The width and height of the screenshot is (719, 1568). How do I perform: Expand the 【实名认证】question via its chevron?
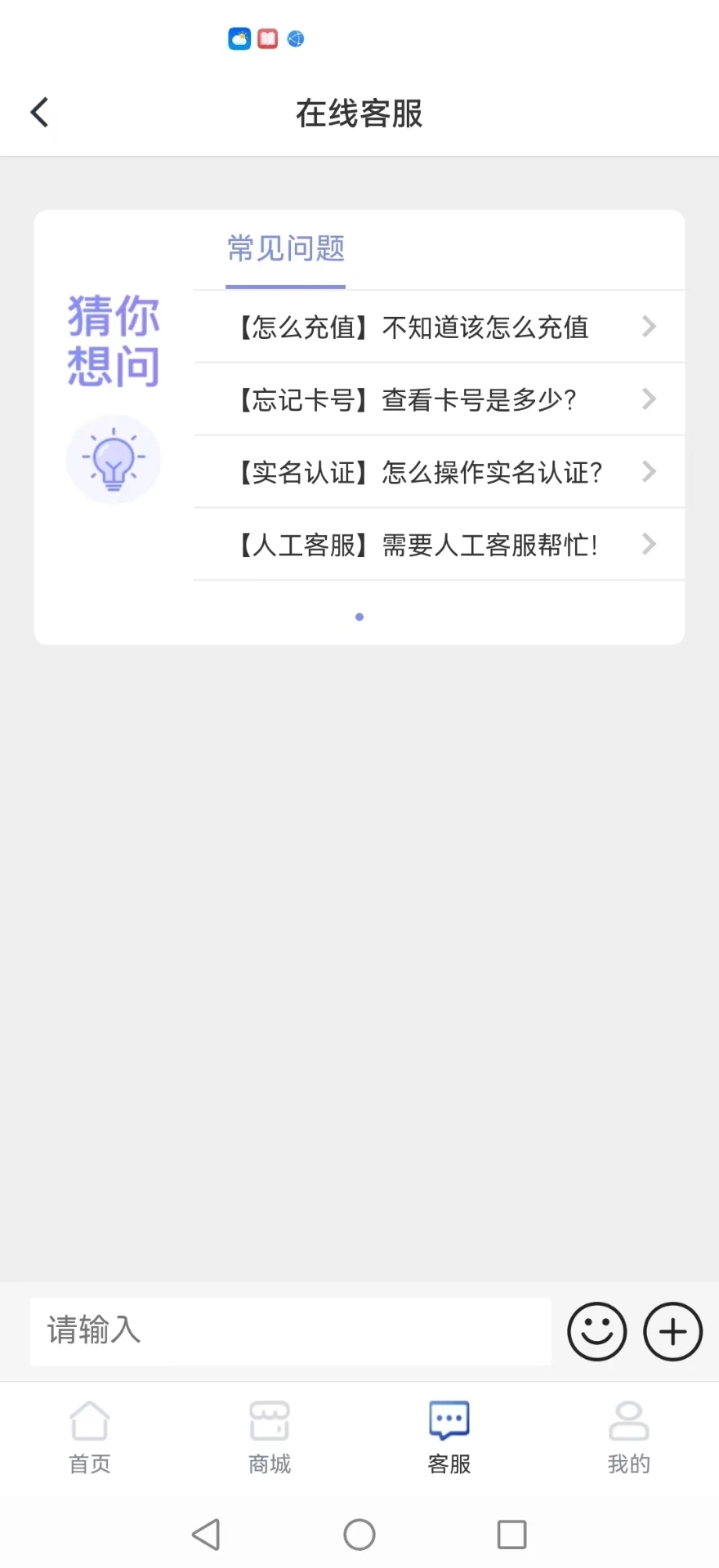click(649, 472)
